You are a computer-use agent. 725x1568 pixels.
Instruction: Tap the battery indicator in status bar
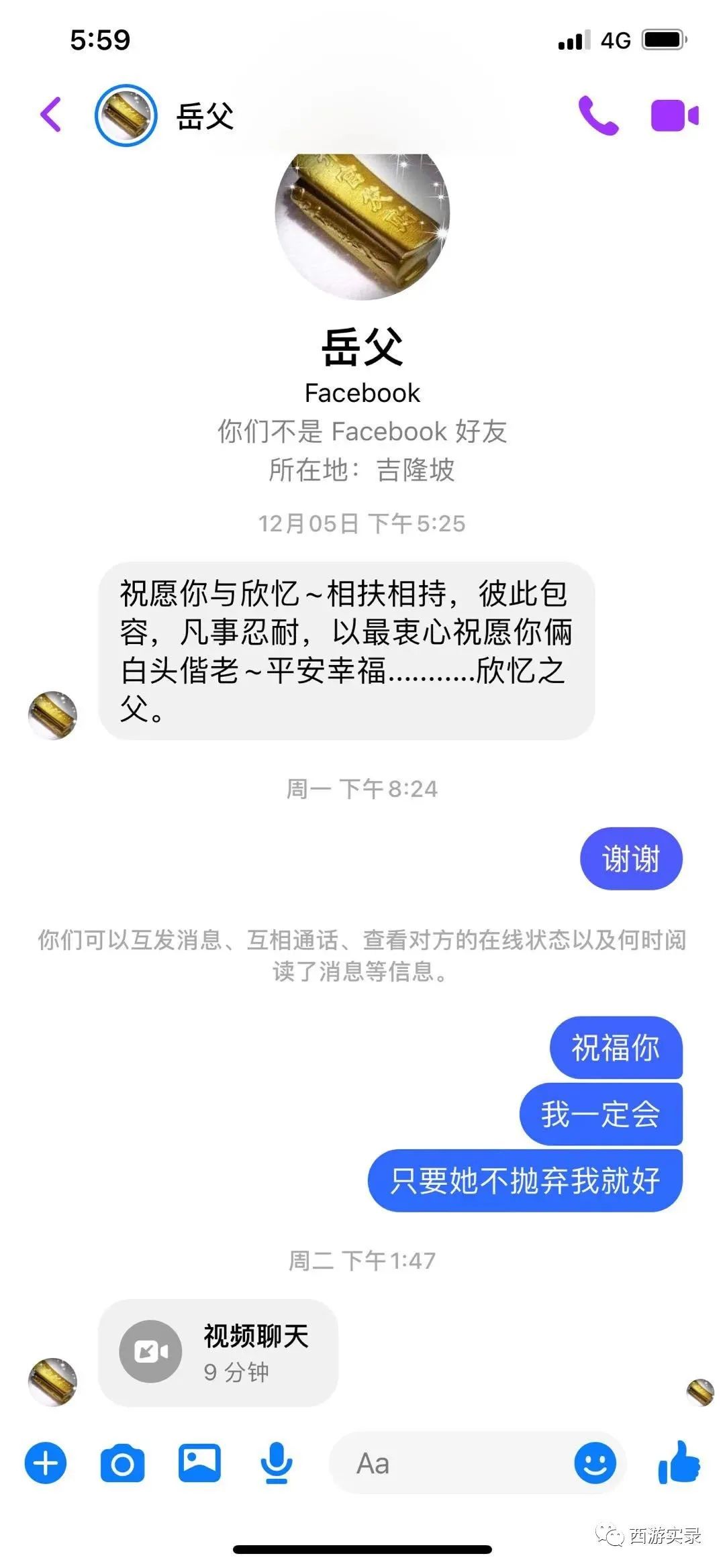pos(661,42)
